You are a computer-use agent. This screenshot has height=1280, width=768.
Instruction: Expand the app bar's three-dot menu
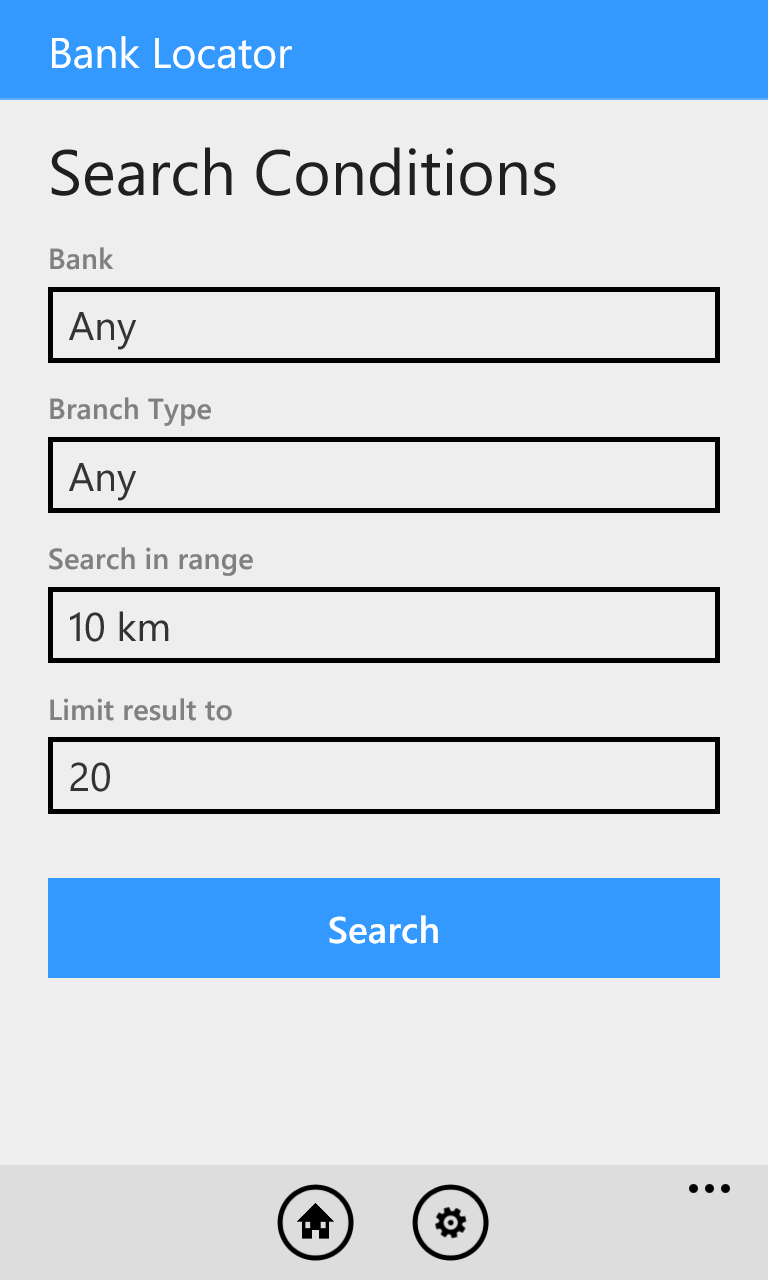tap(709, 1189)
